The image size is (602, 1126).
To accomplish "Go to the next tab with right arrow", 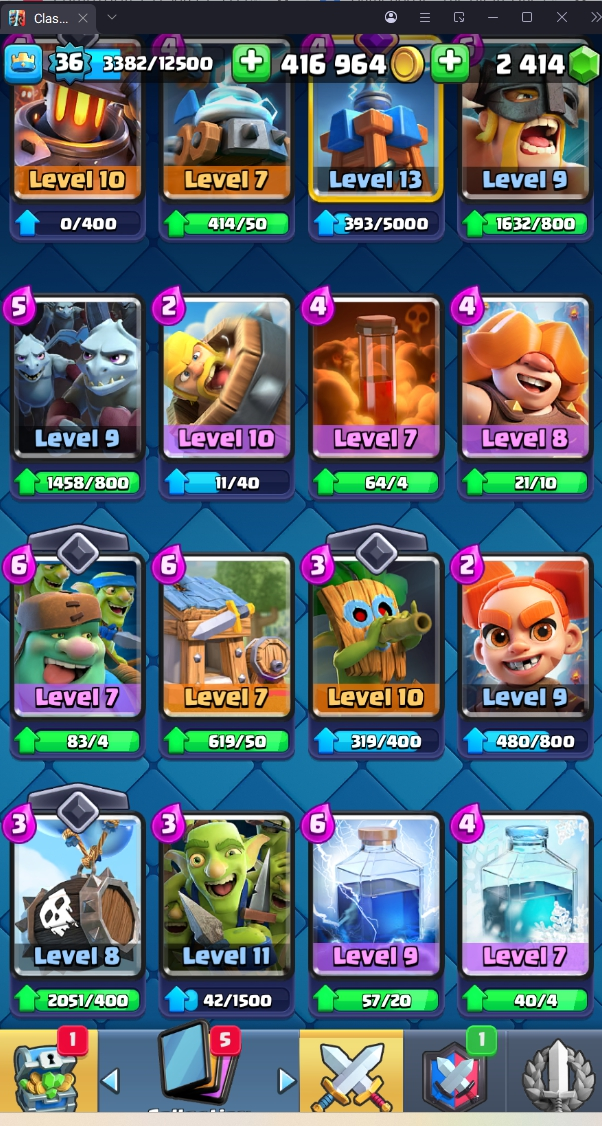I will [287, 1080].
